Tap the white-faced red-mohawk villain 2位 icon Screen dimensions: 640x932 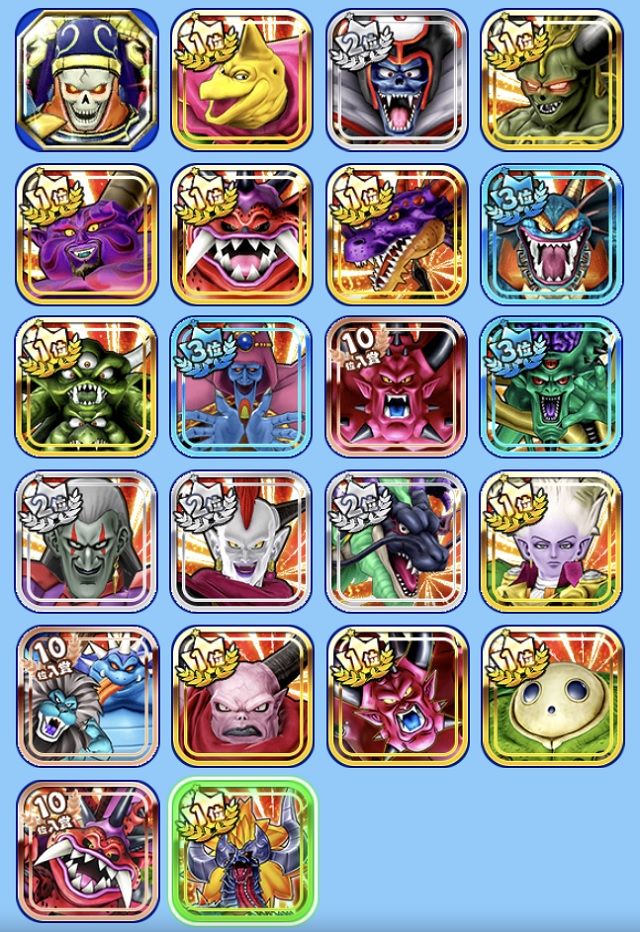pyautogui.click(x=241, y=541)
